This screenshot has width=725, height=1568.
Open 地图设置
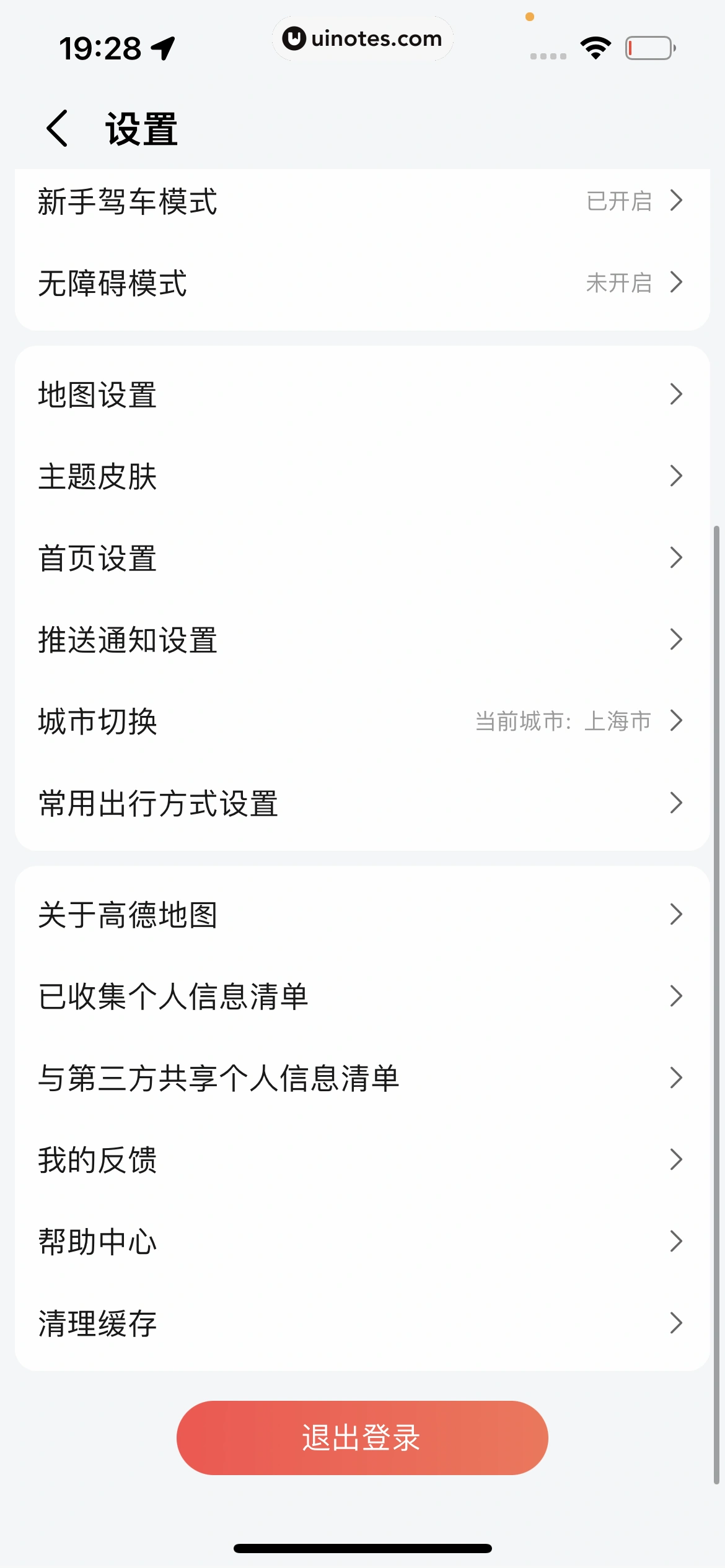[x=362, y=394]
